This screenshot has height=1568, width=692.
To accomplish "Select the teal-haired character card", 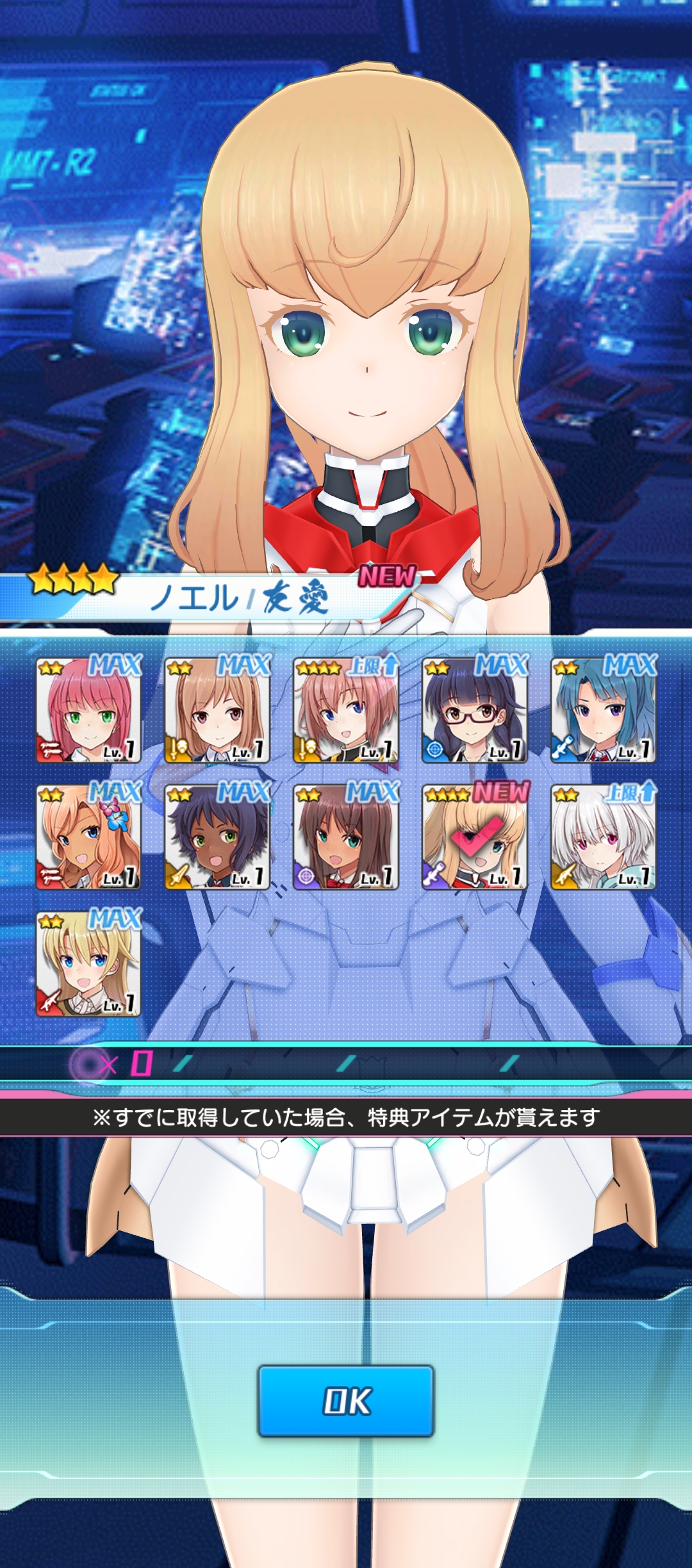I will click(604, 710).
